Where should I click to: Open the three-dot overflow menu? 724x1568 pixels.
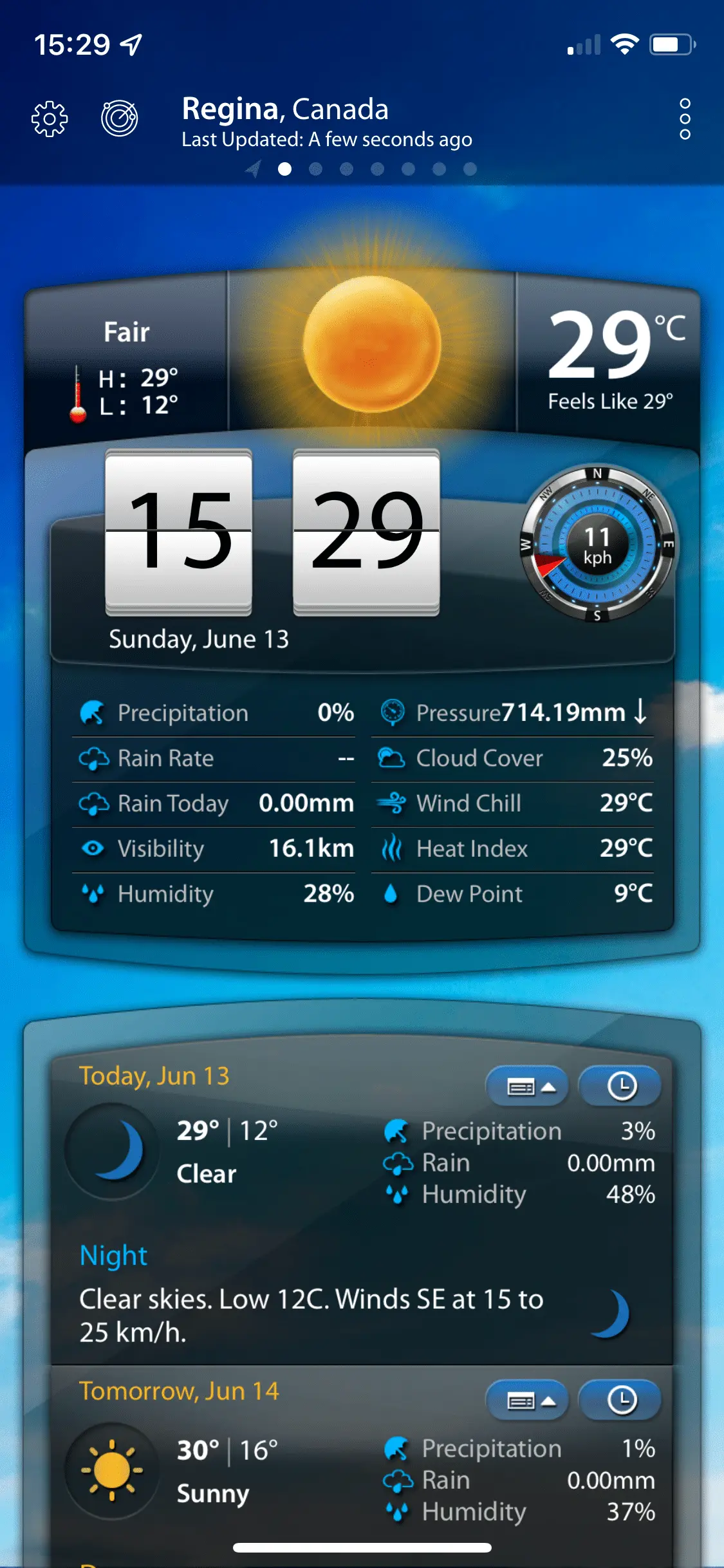click(x=685, y=119)
